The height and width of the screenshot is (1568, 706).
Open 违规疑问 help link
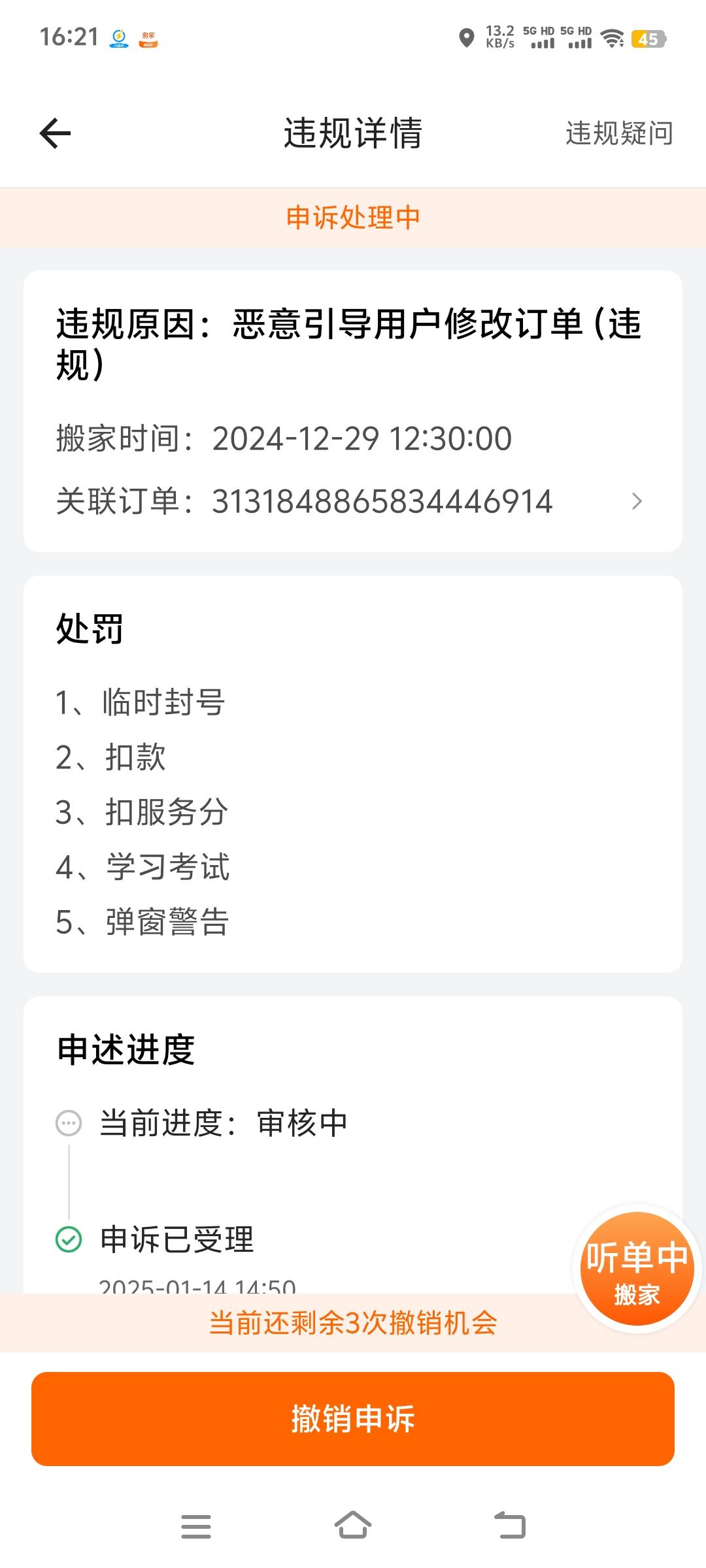tap(618, 133)
